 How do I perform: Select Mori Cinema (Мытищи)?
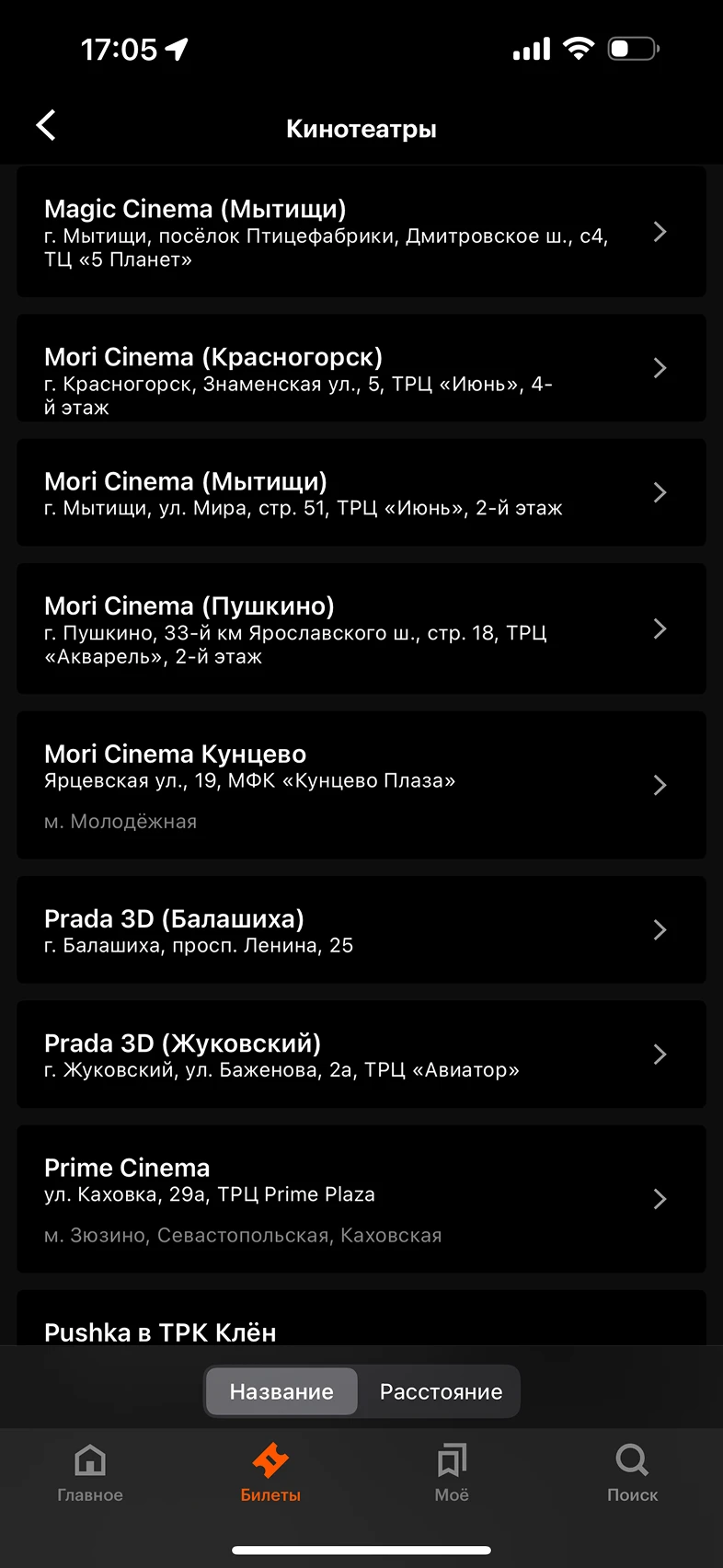click(x=361, y=492)
